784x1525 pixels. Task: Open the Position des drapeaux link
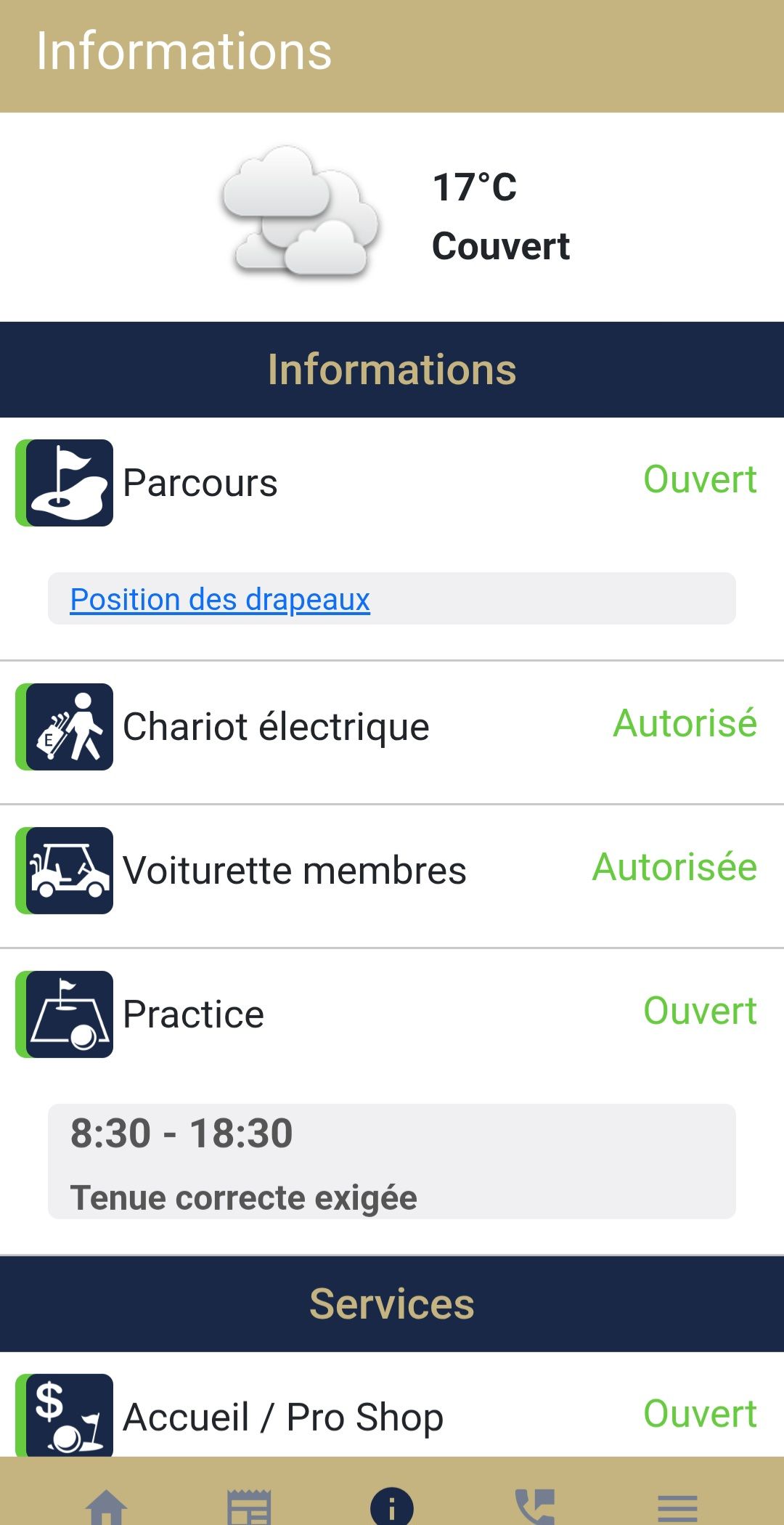pyautogui.click(x=220, y=600)
